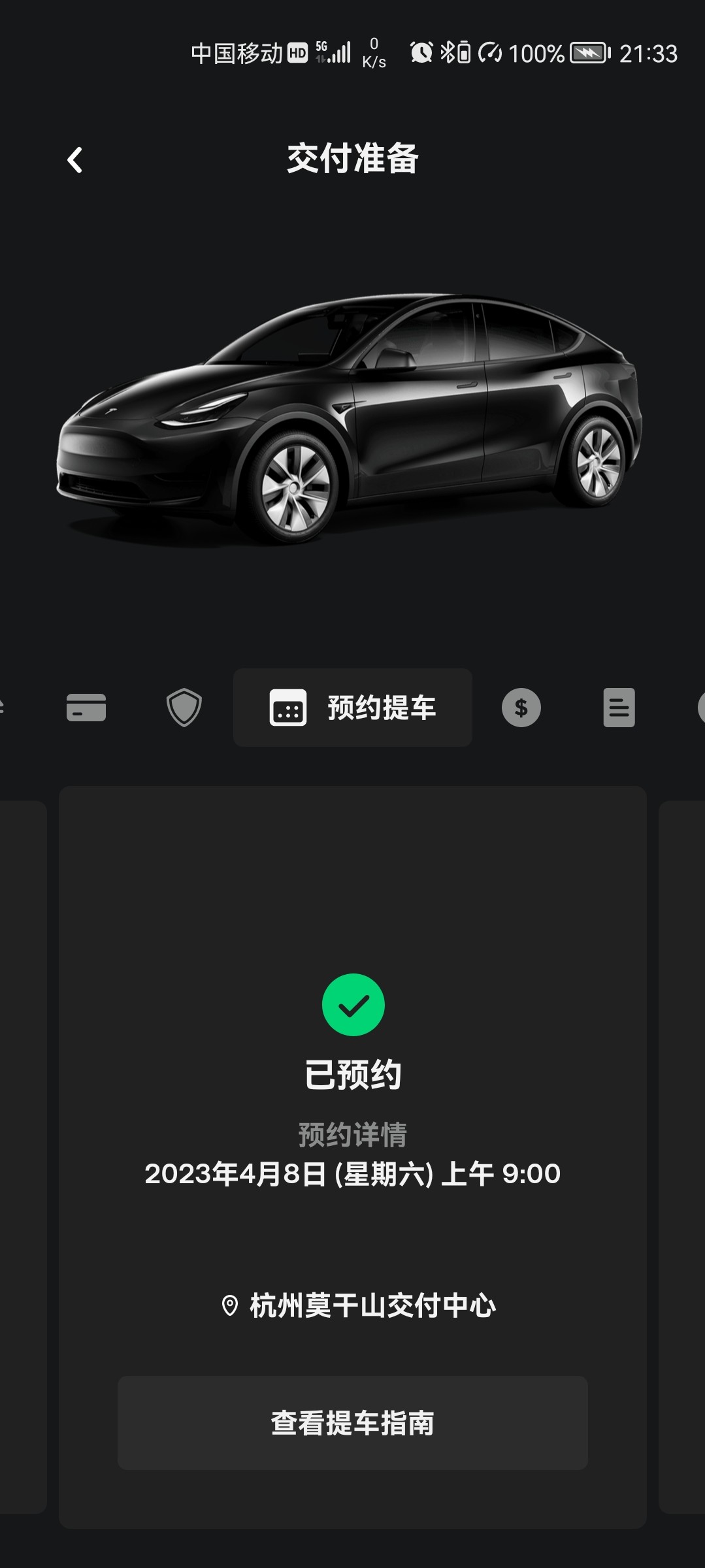Select the shield insurance step icon

point(183,708)
